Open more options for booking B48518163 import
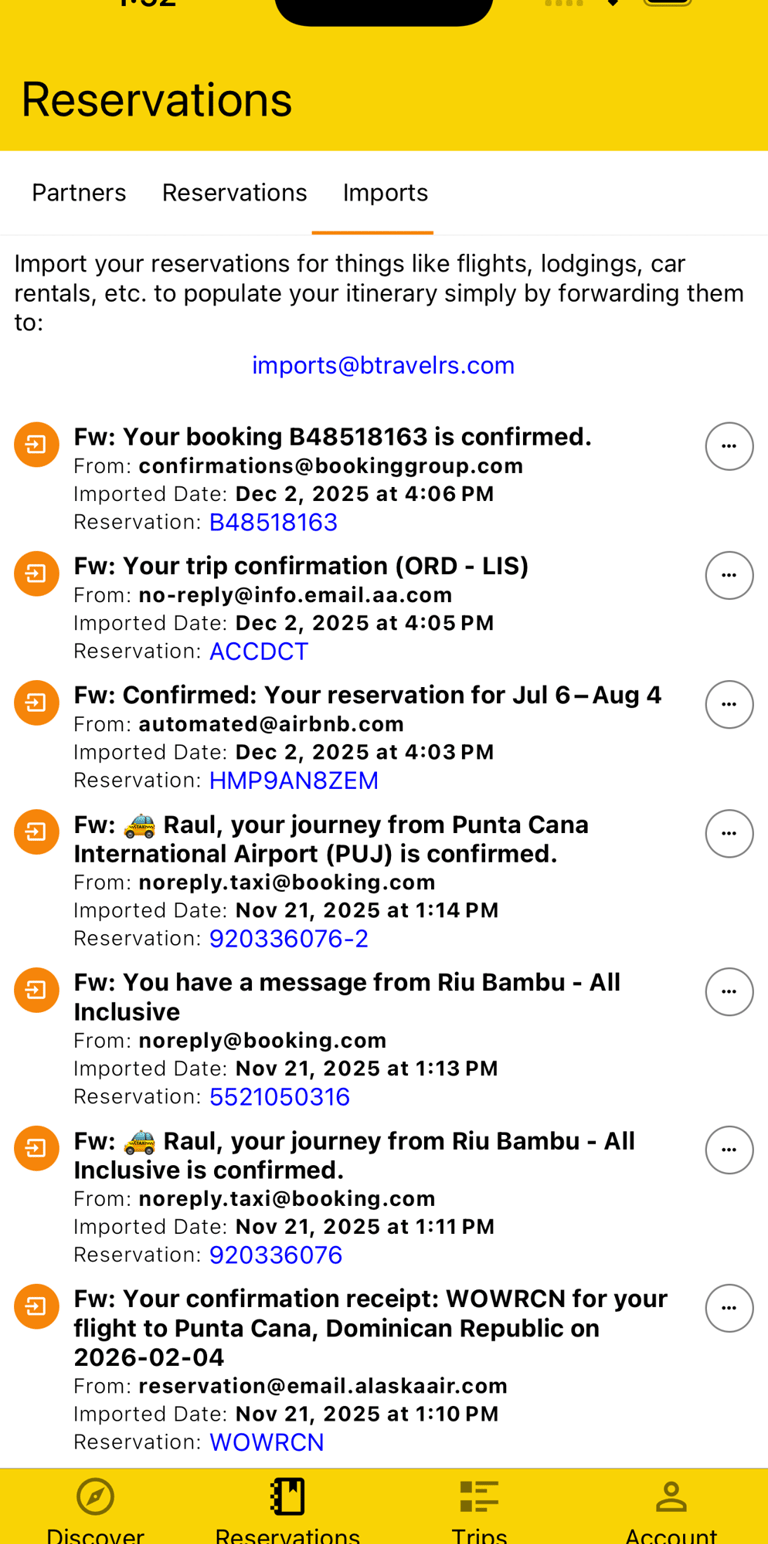768x1544 pixels. pos(729,446)
